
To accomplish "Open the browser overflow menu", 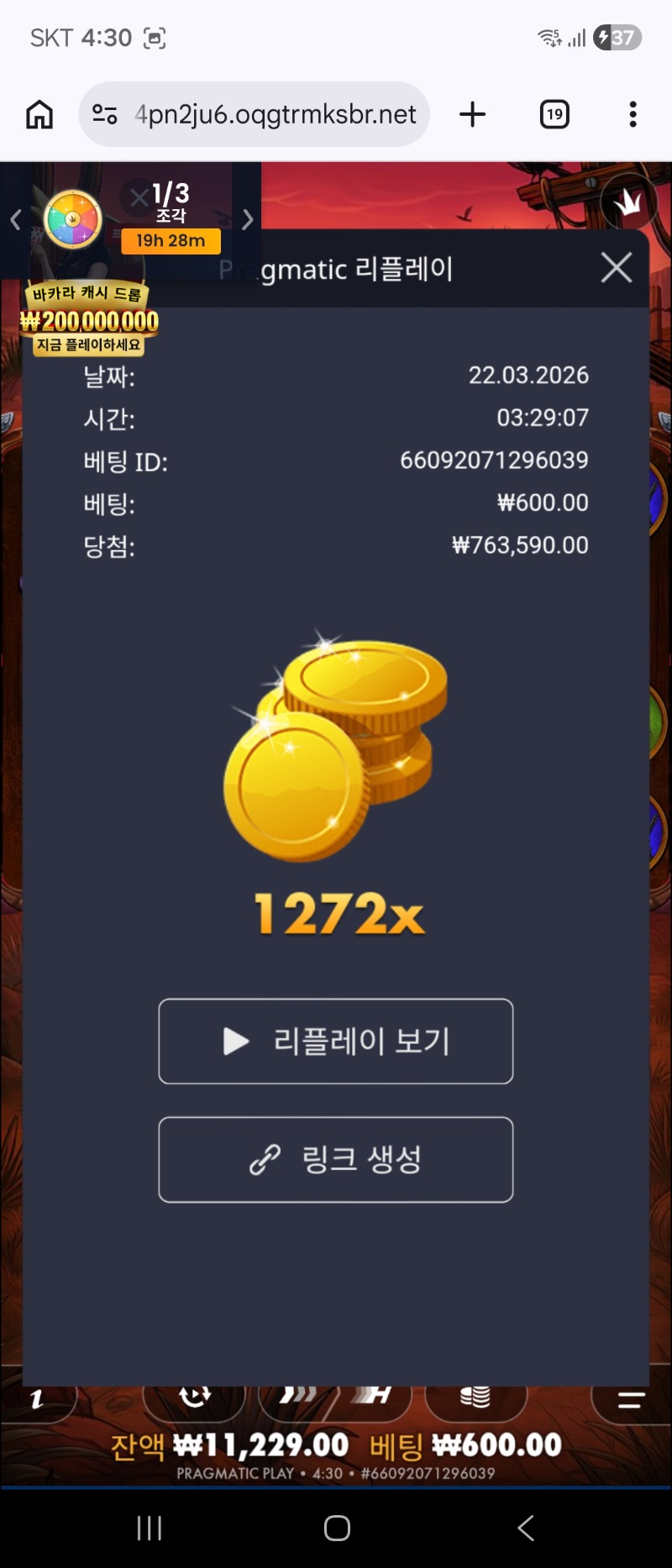I will pos(633,114).
